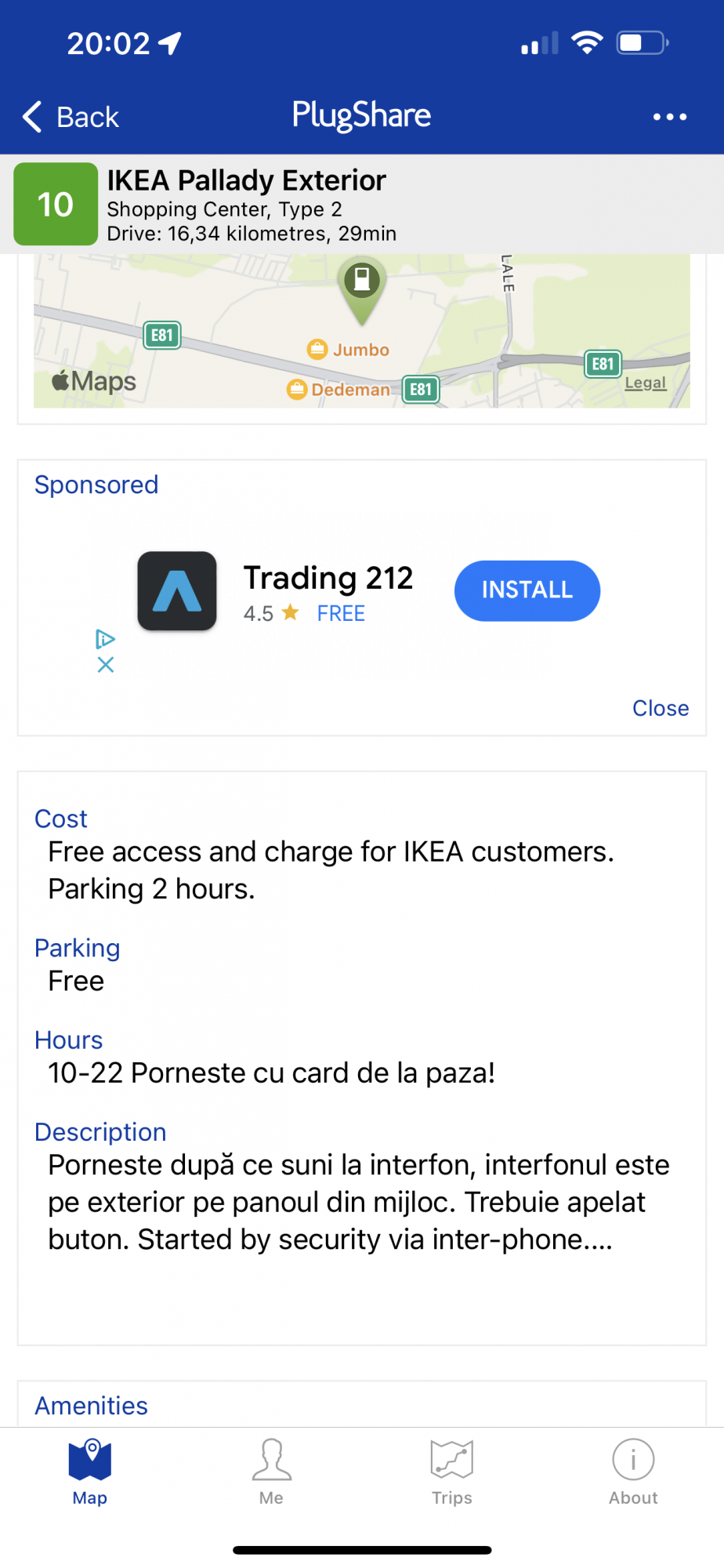This screenshot has height=1568, width=724.
Task: Open the AdChoices info icon
Action: click(106, 639)
